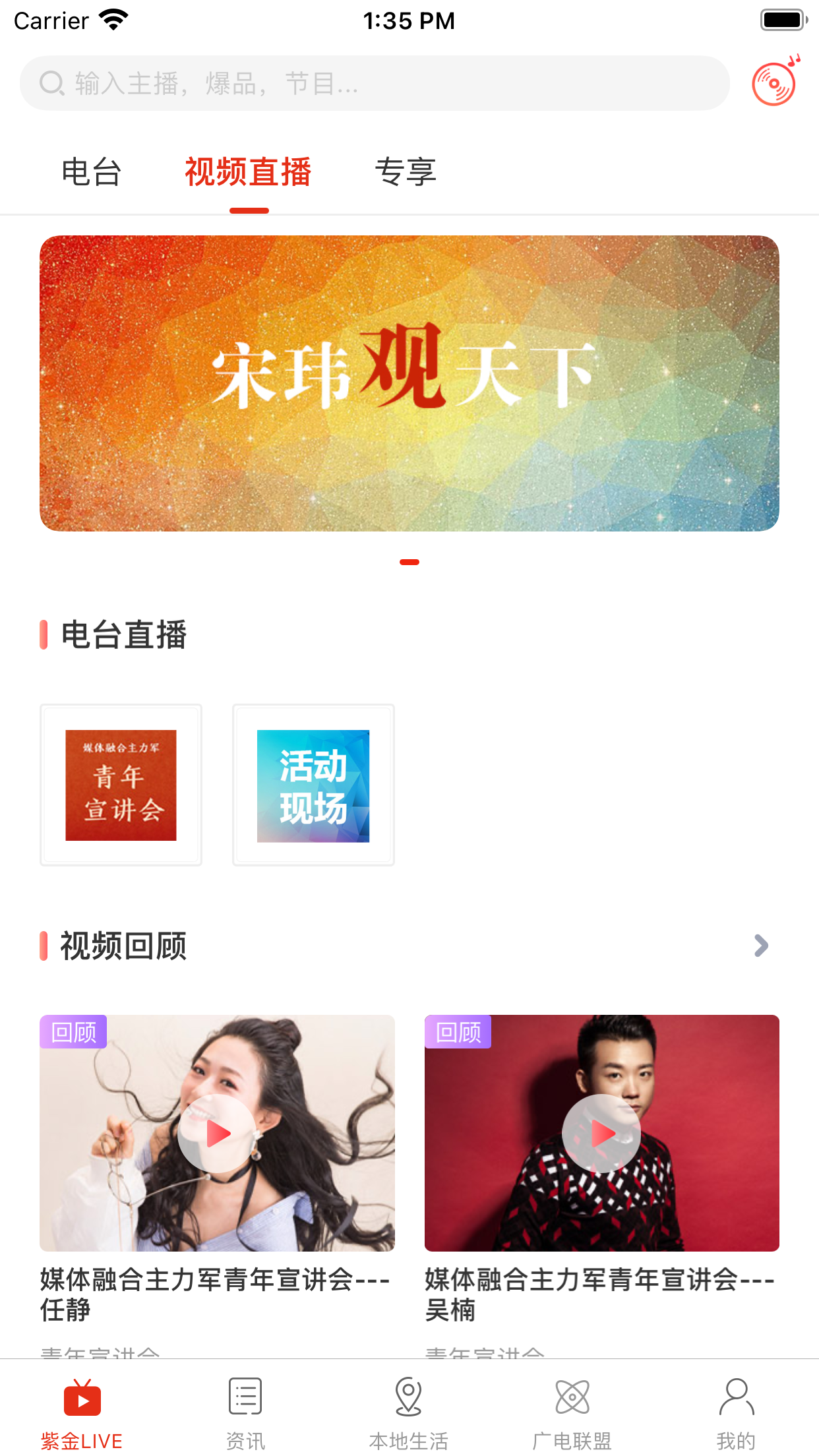
Task: Open the 宋玮观天下 banner
Action: coord(409,384)
